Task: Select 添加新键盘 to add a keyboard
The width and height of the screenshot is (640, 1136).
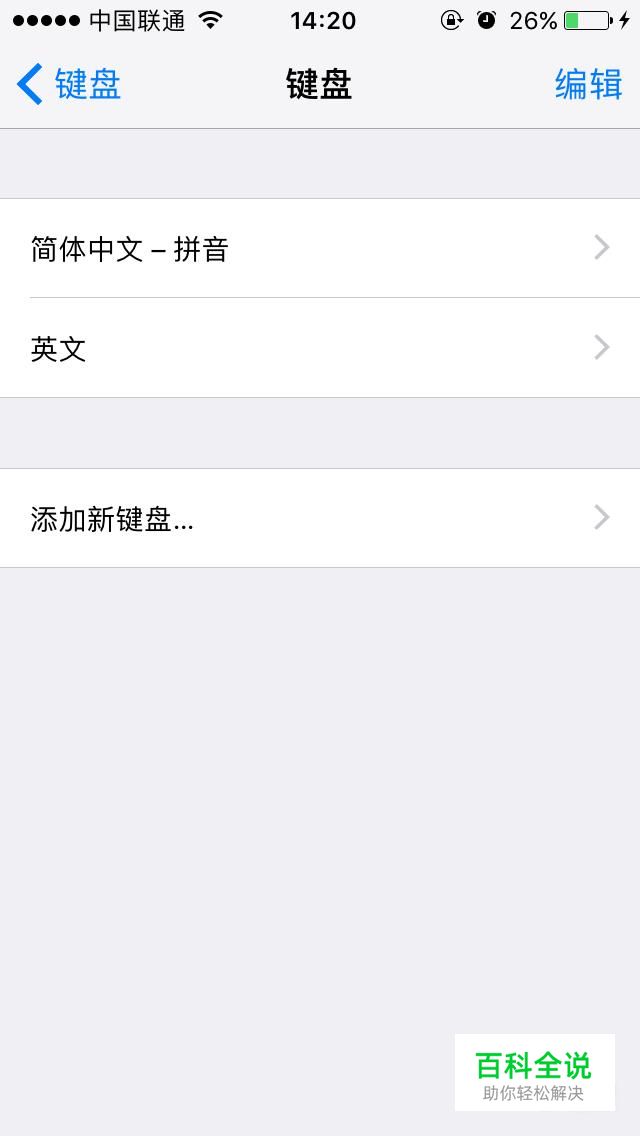Action: point(320,518)
